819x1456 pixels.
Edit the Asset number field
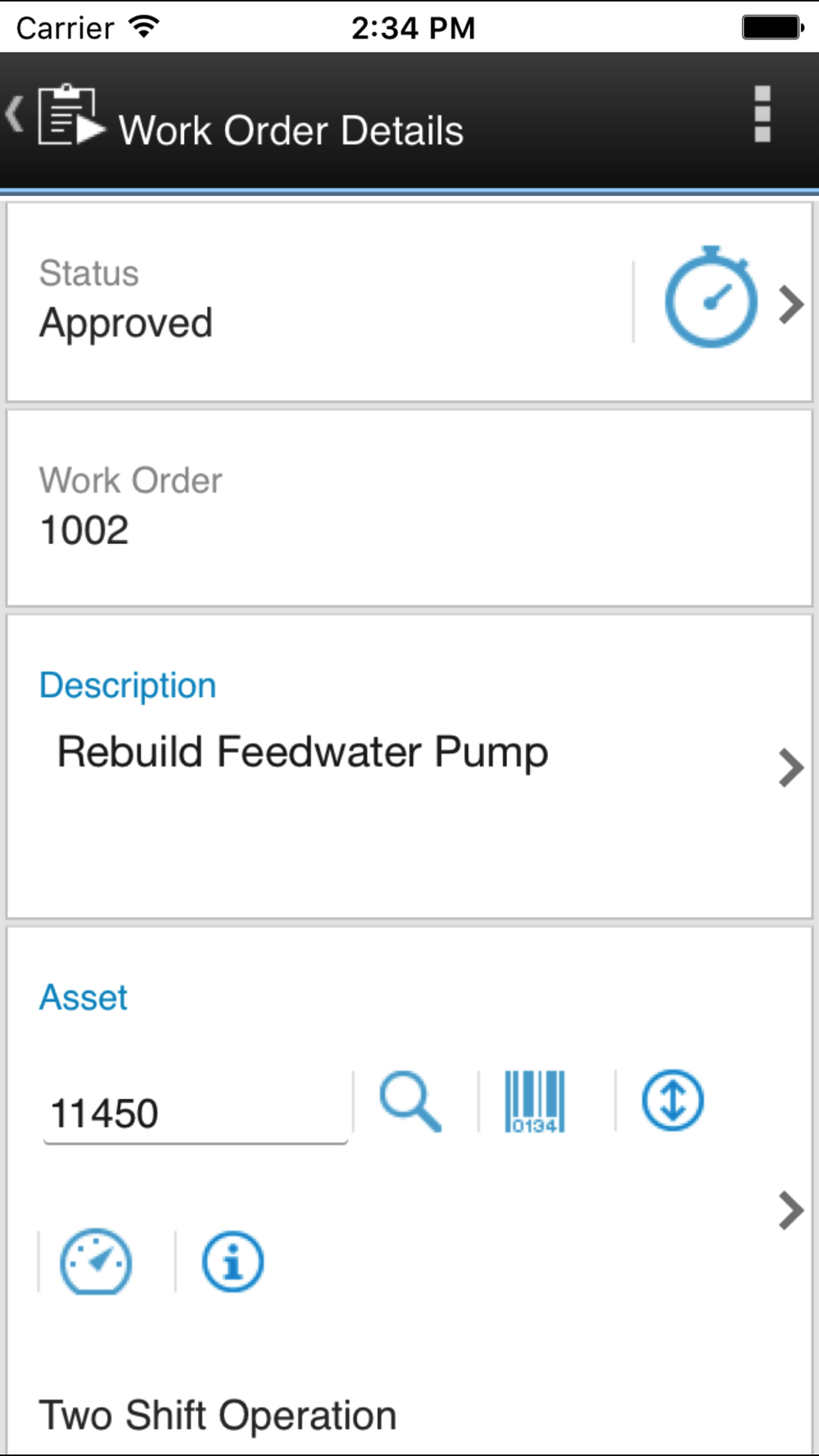tap(196, 1112)
